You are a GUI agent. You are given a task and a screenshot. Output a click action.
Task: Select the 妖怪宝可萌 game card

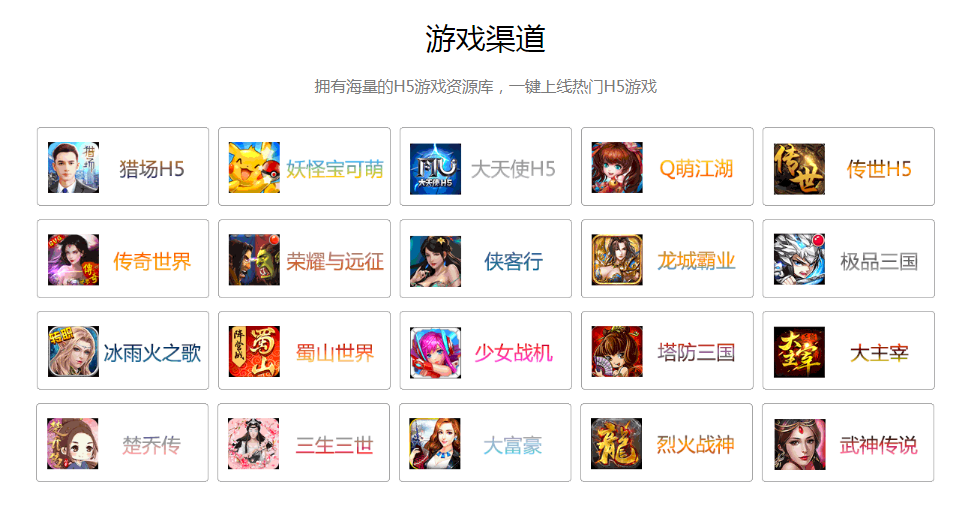pyautogui.click(x=304, y=167)
